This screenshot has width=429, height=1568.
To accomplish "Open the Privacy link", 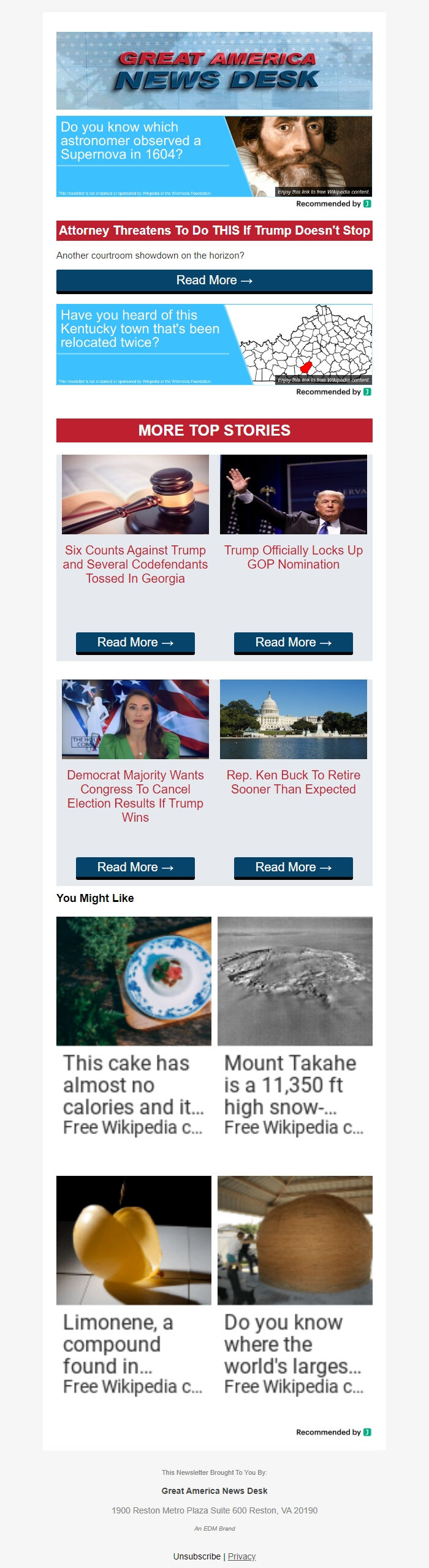I will pos(241,1556).
